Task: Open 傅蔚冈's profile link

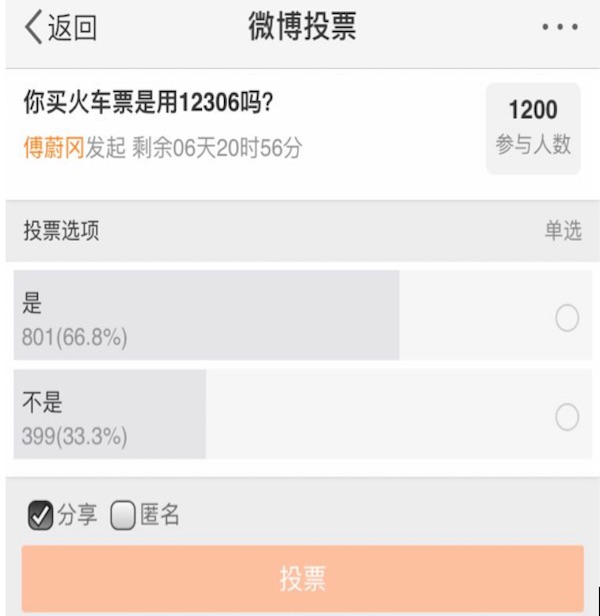Action: pos(53,148)
